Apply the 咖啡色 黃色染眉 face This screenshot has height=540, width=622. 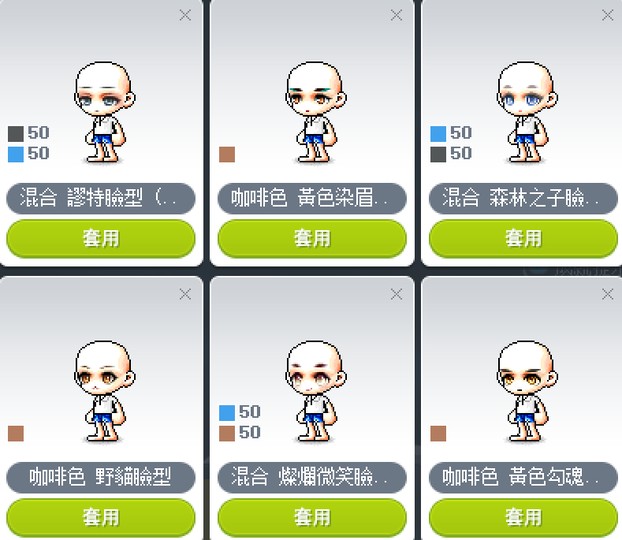(311, 239)
